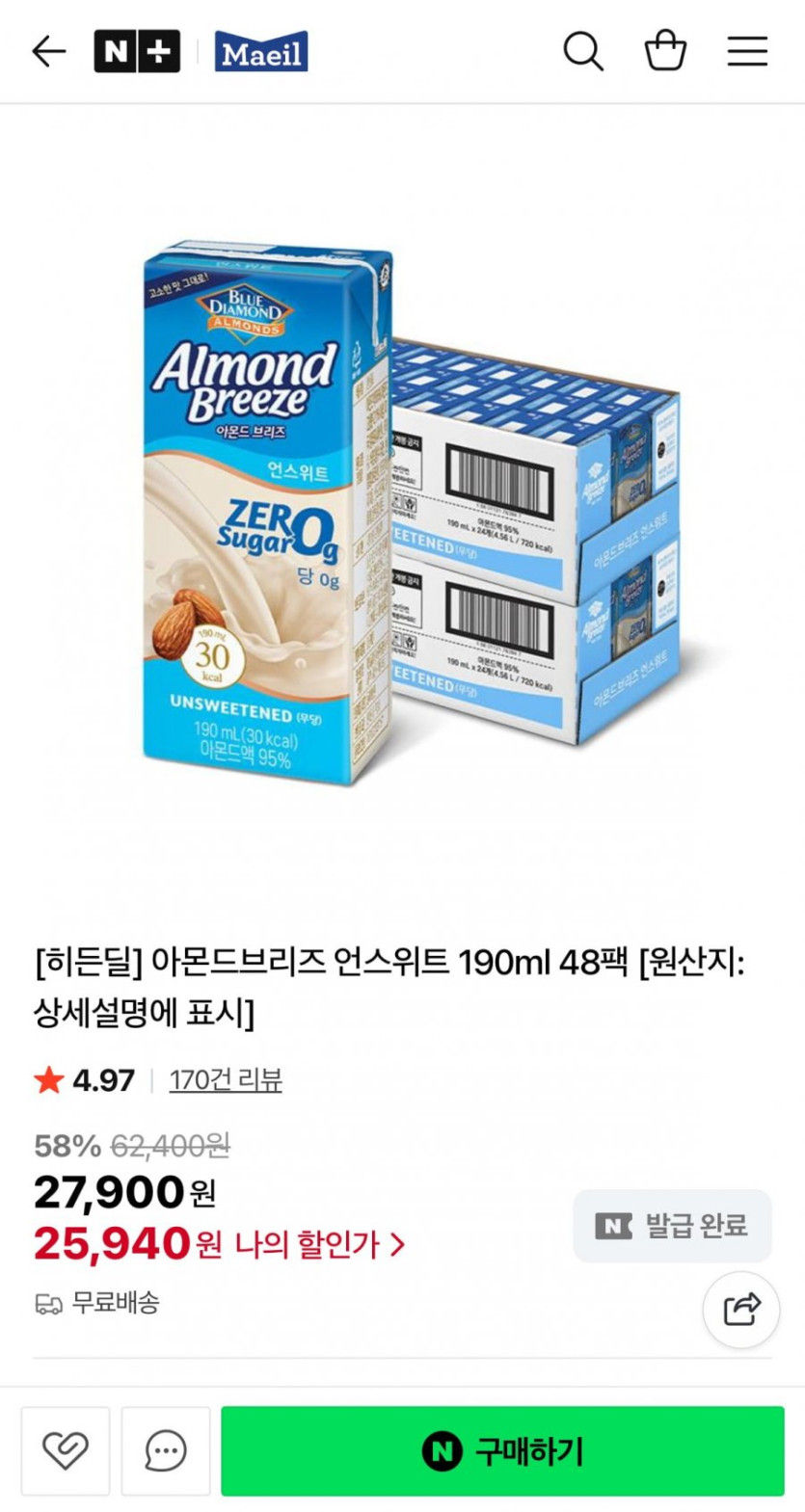Open the hamburger menu
805x1512 pixels.
[x=747, y=51]
